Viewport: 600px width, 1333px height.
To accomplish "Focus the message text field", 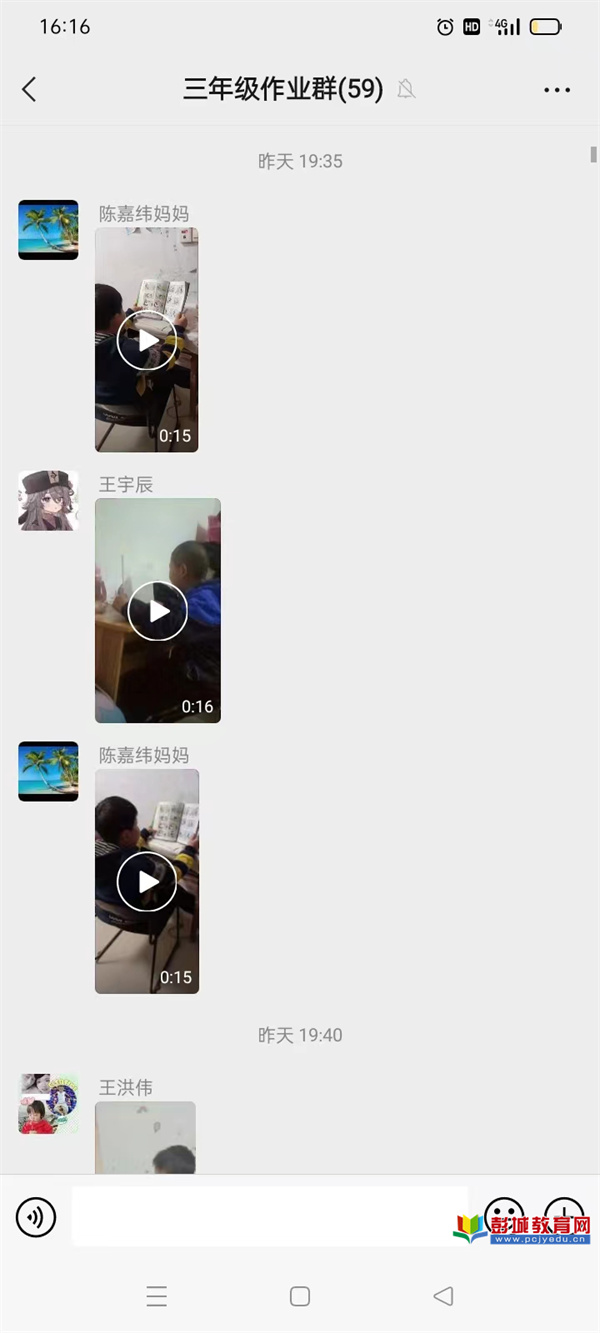I will pos(270,1216).
